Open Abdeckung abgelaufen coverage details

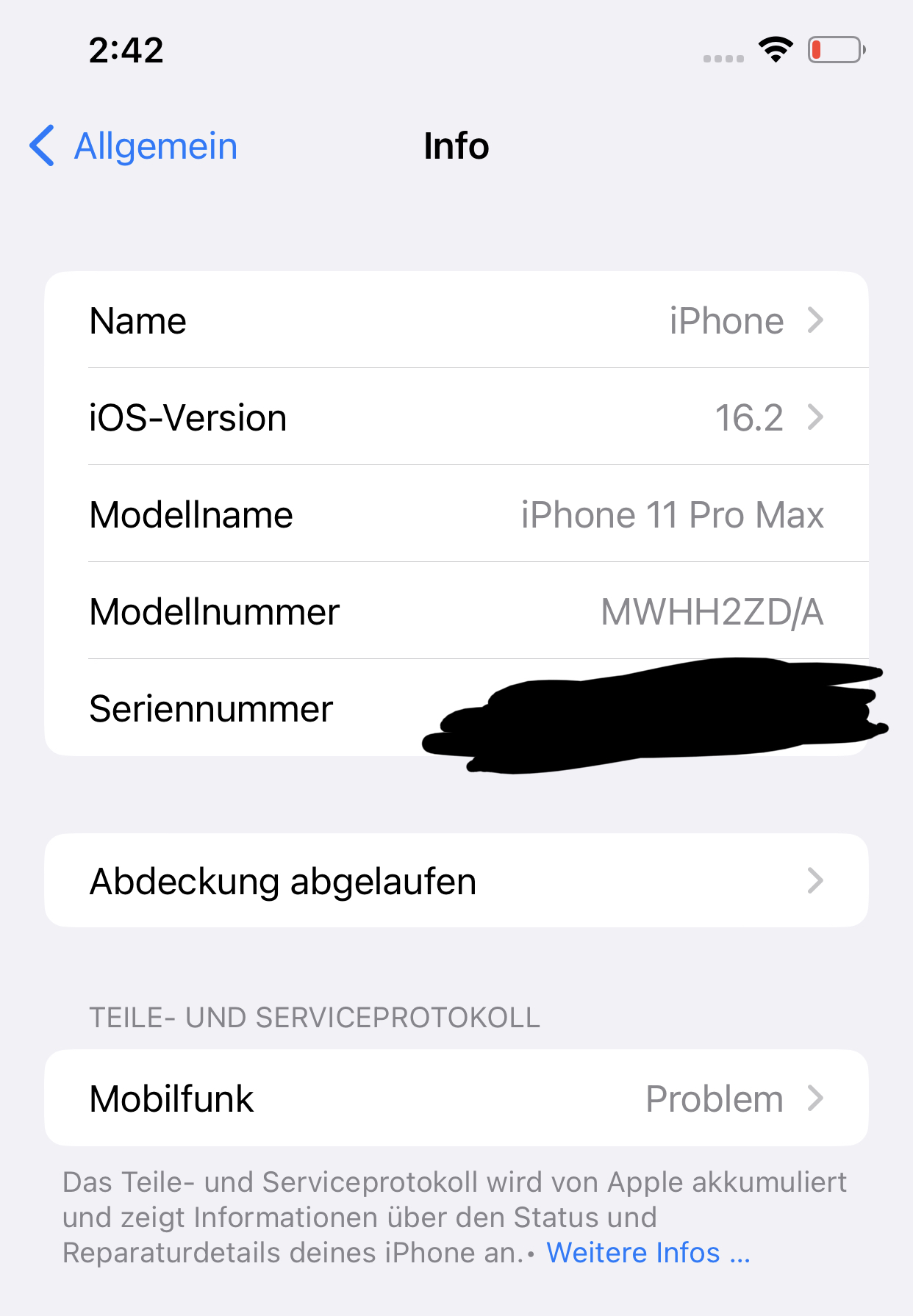click(x=456, y=880)
